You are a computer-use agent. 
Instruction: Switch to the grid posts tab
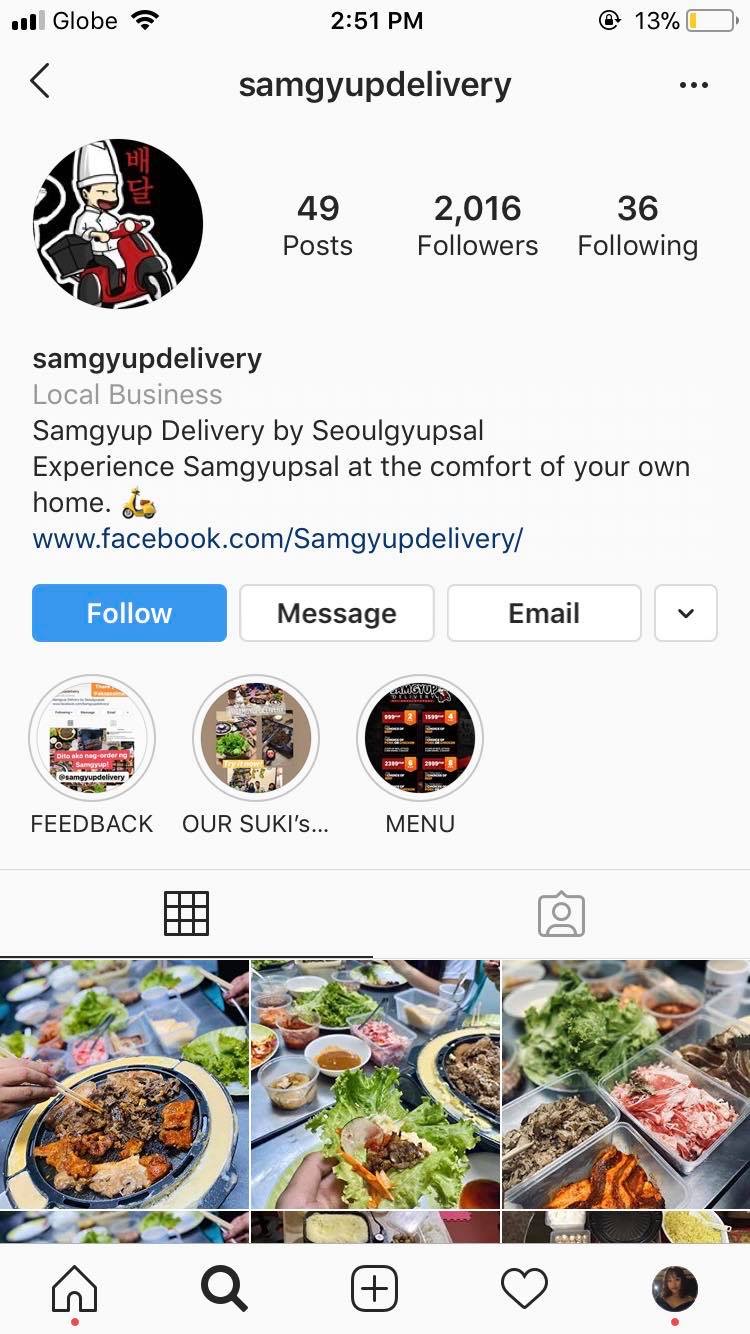187,913
